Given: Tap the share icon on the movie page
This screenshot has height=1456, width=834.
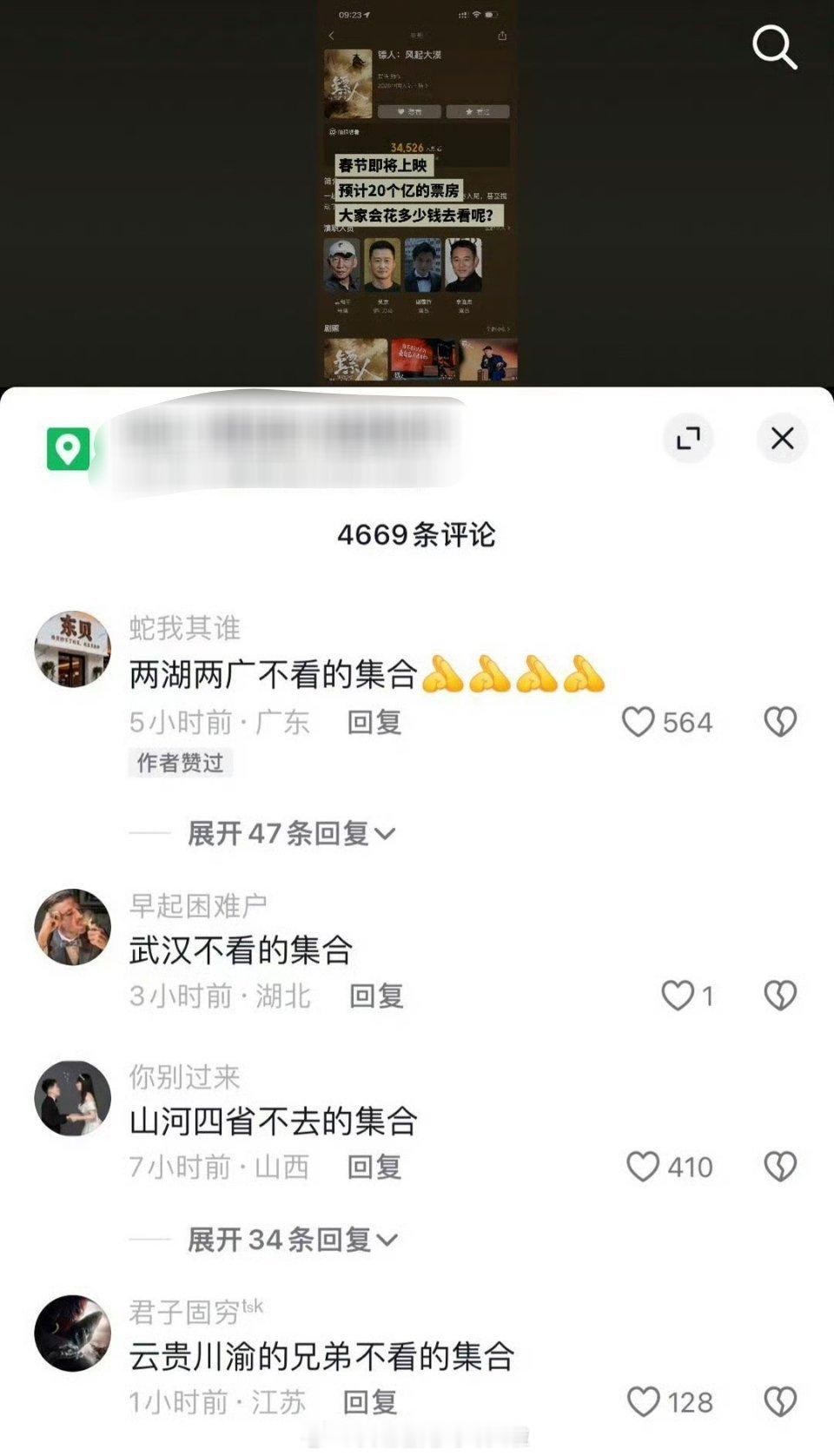Looking at the screenshot, I should pos(502,36).
